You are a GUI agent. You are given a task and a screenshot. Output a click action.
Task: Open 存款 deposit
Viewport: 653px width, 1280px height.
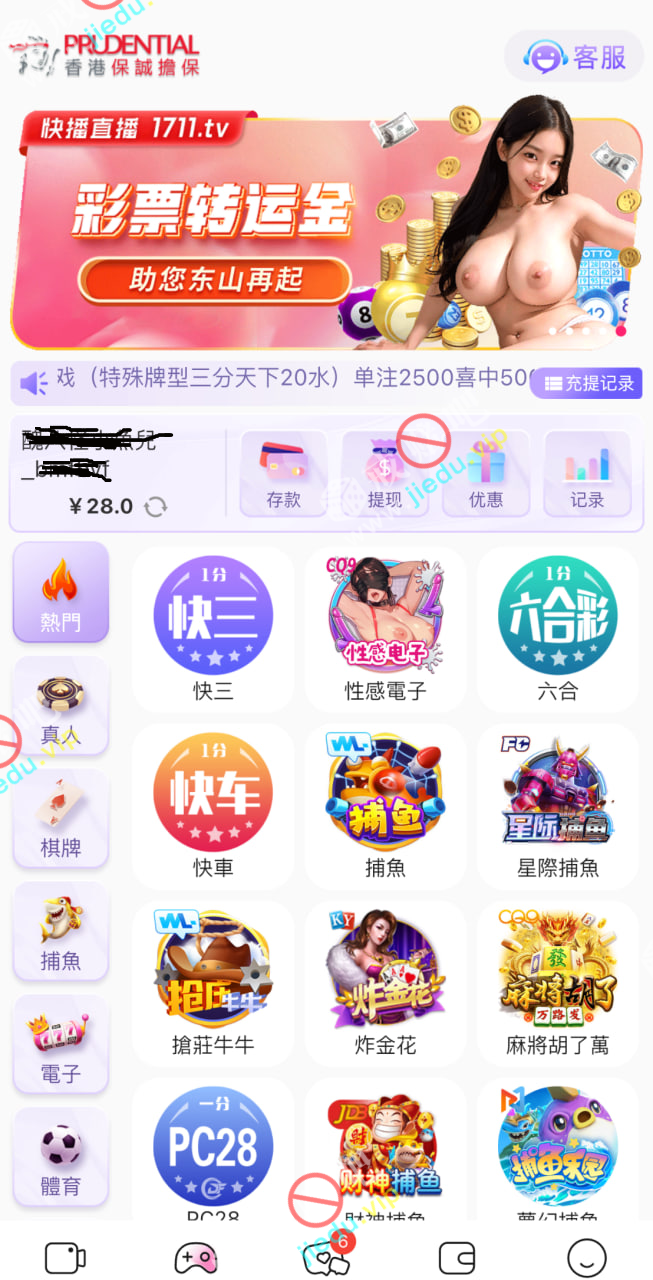(x=283, y=474)
